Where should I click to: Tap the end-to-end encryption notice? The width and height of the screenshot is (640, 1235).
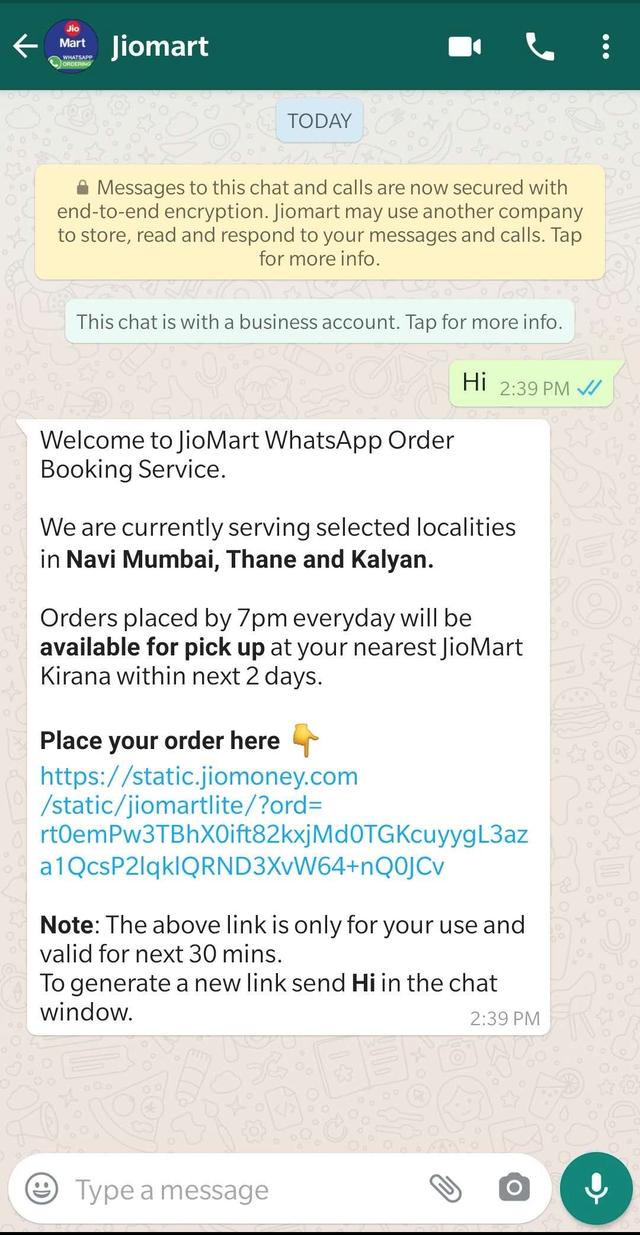[320, 222]
